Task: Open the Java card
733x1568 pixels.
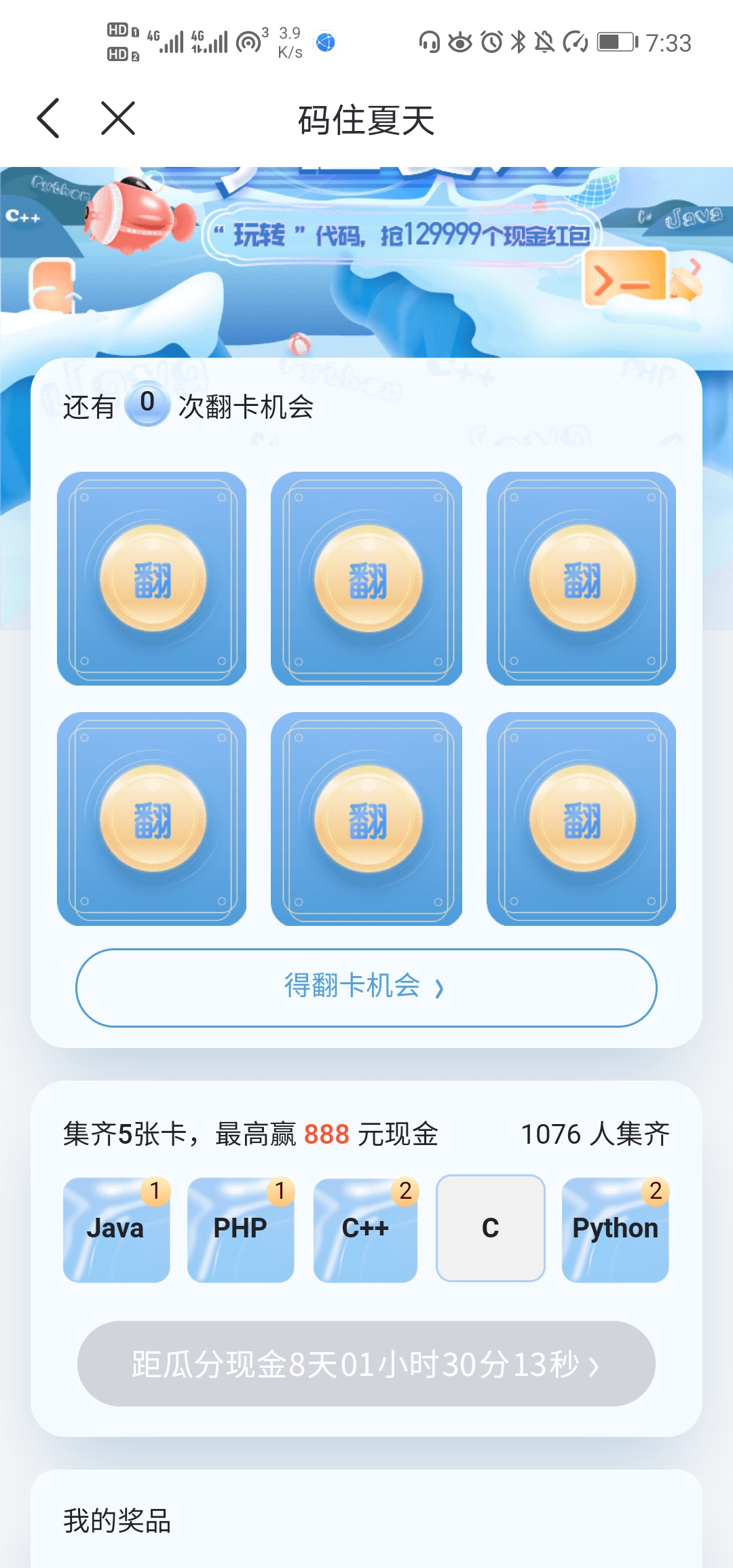Action: point(116,1229)
